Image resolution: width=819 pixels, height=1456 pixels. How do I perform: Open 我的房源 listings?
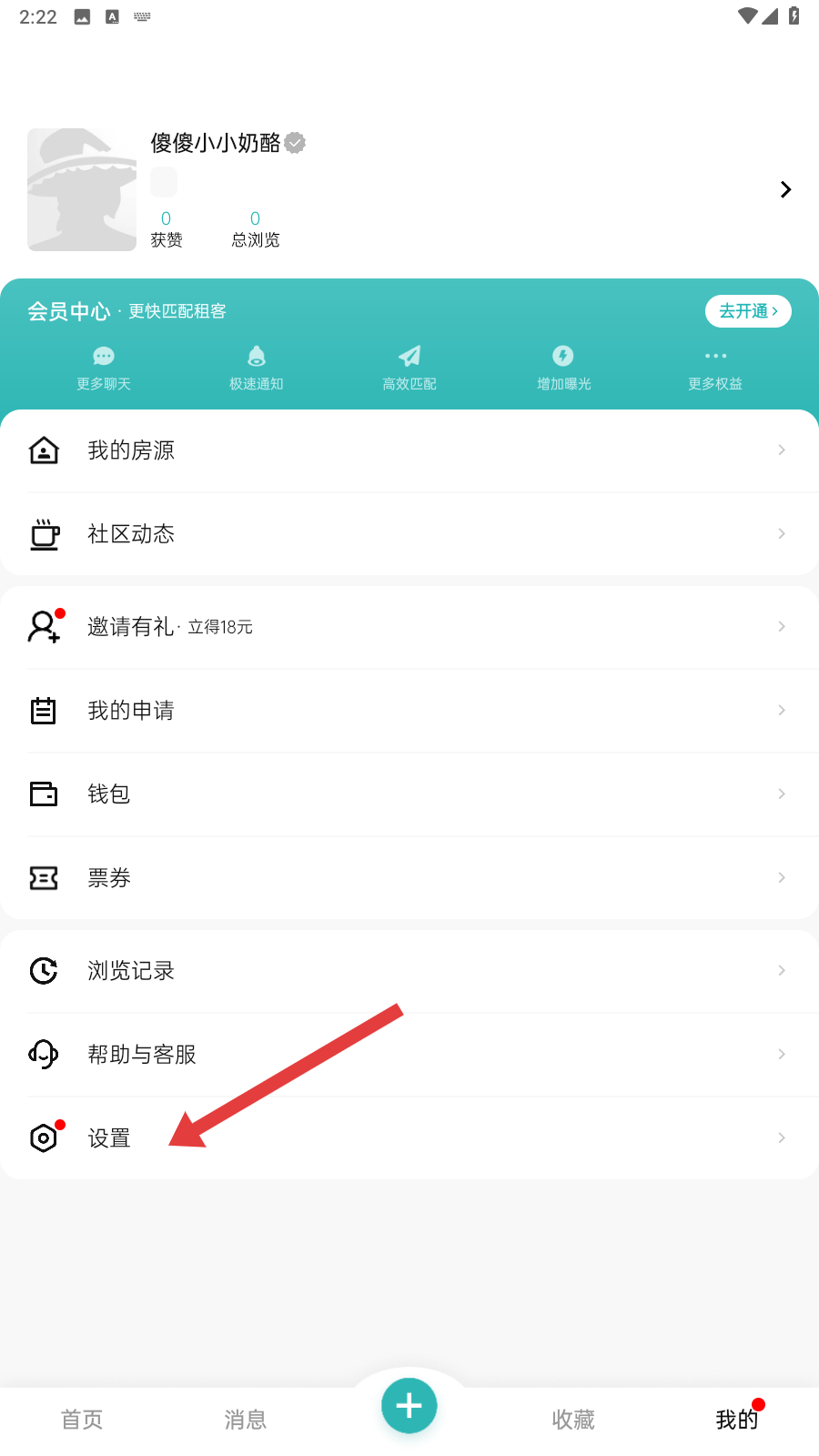(x=409, y=450)
